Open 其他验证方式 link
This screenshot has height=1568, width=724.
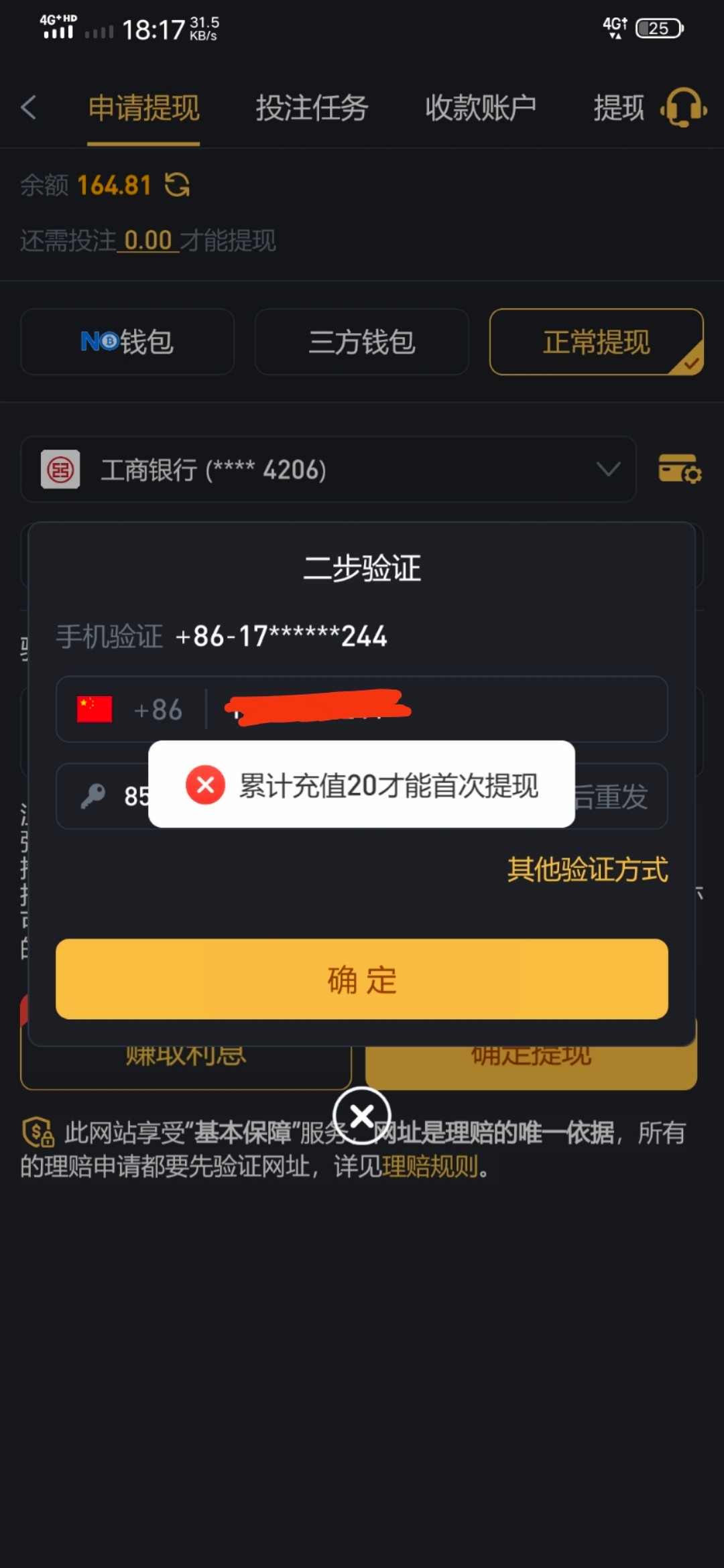click(587, 870)
